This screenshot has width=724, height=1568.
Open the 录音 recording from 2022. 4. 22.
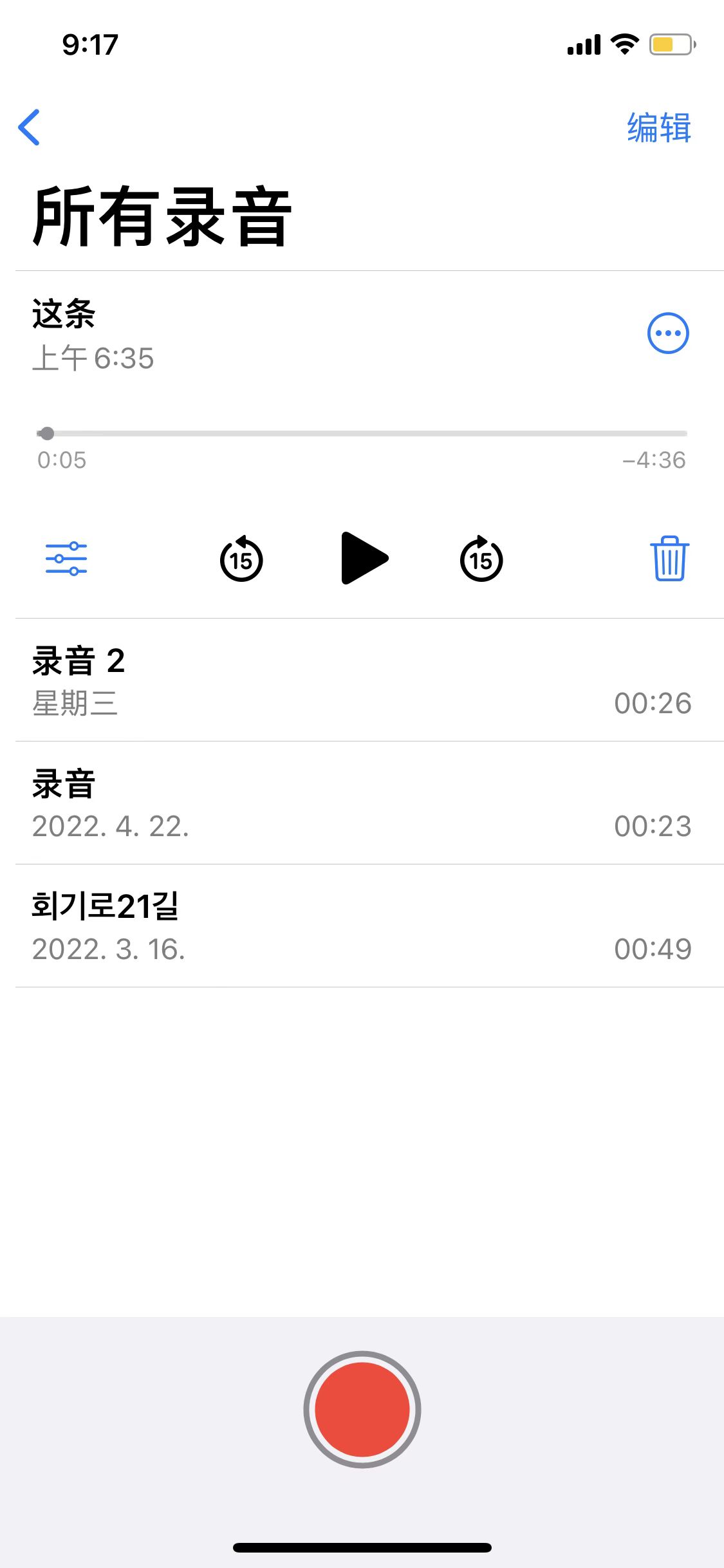362,803
